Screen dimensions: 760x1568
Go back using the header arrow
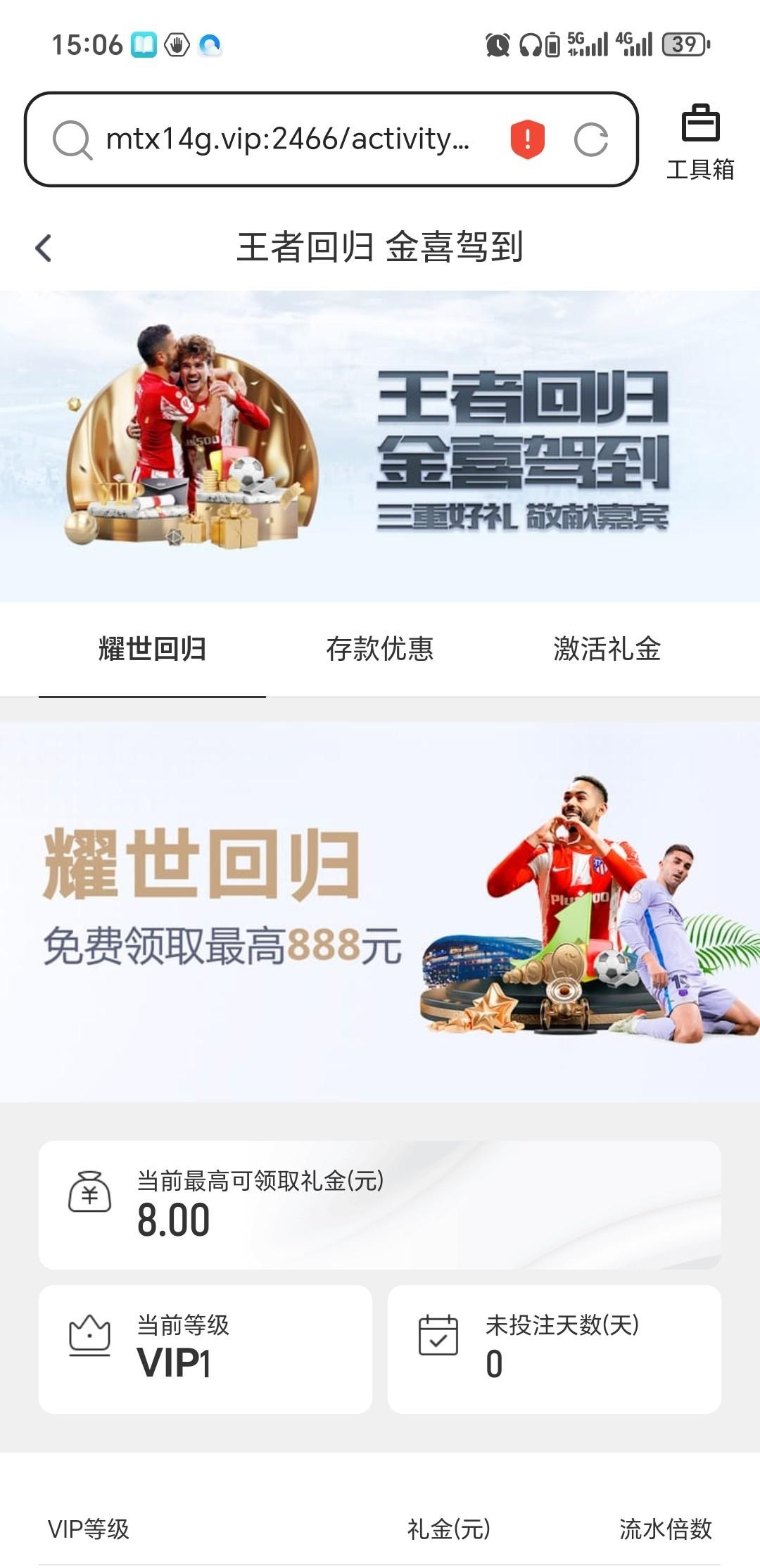pyautogui.click(x=44, y=248)
